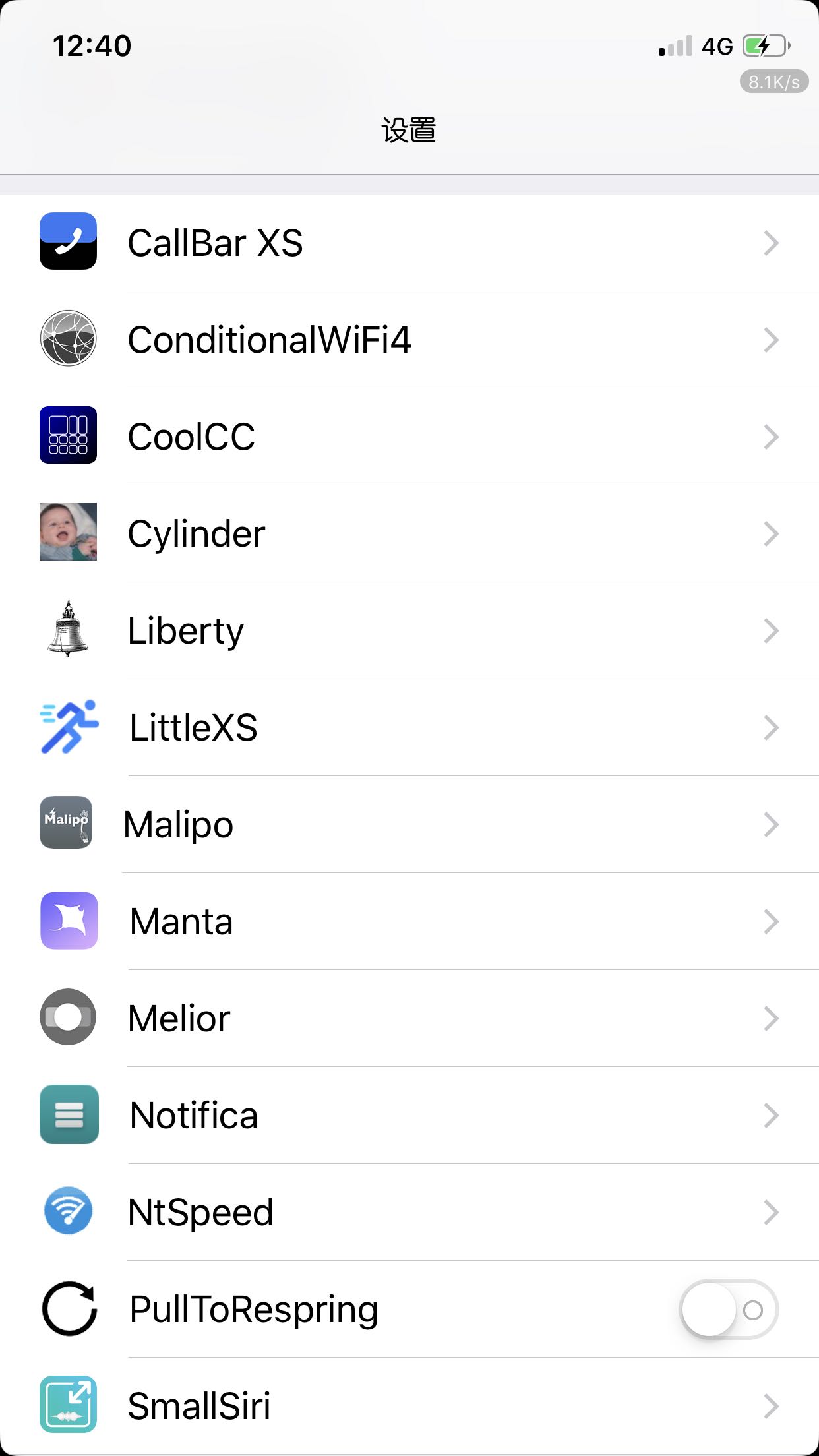
Task: Open ConditionalWiFi4 preferences
Action: (x=409, y=340)
